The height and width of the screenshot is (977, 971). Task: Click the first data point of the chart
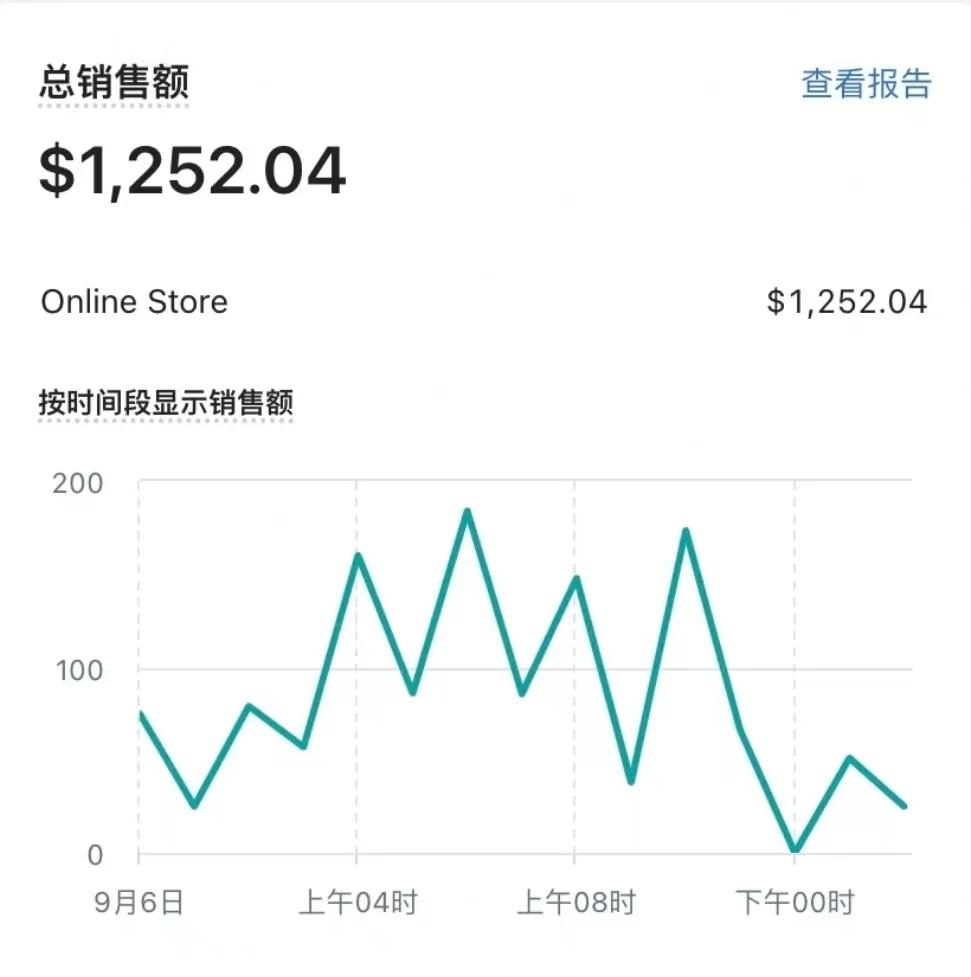[x=140, y=713]
